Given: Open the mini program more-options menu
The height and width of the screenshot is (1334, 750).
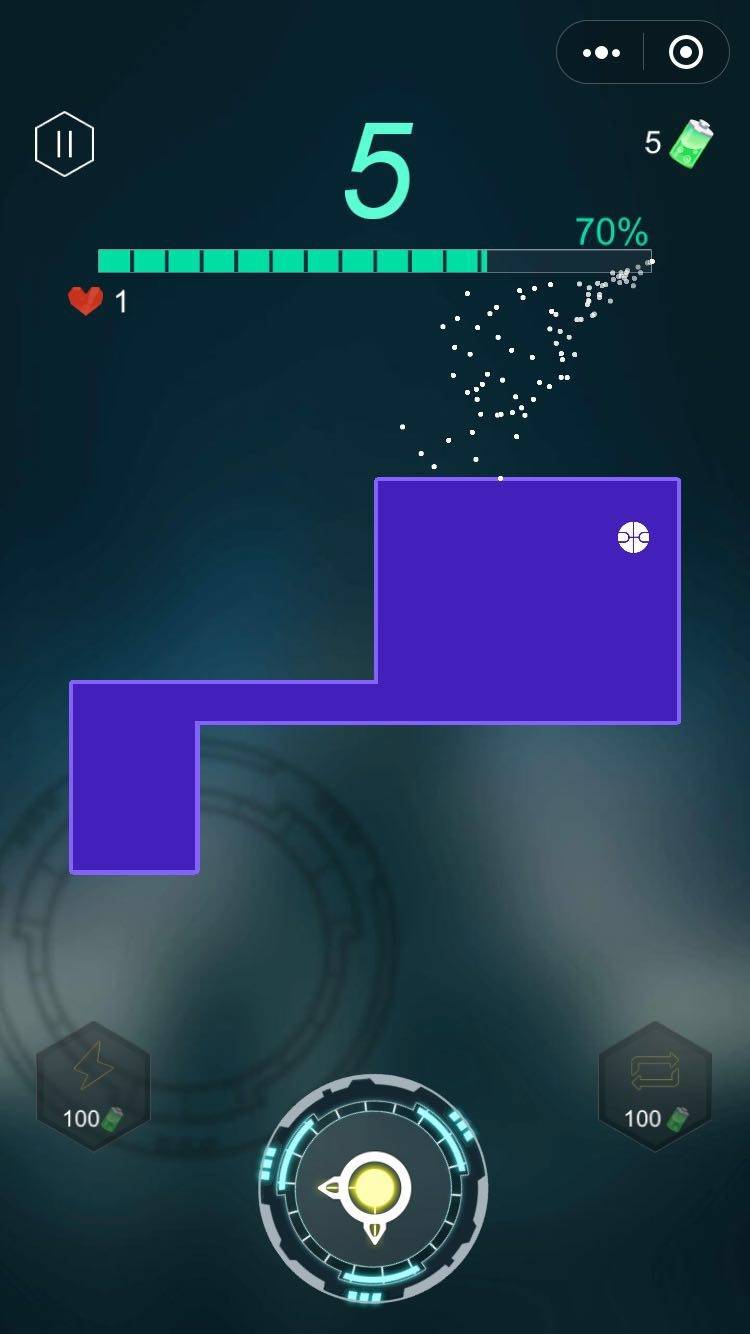Looking at the screenshot, I should pyautogui.click(x=601, y=52).
